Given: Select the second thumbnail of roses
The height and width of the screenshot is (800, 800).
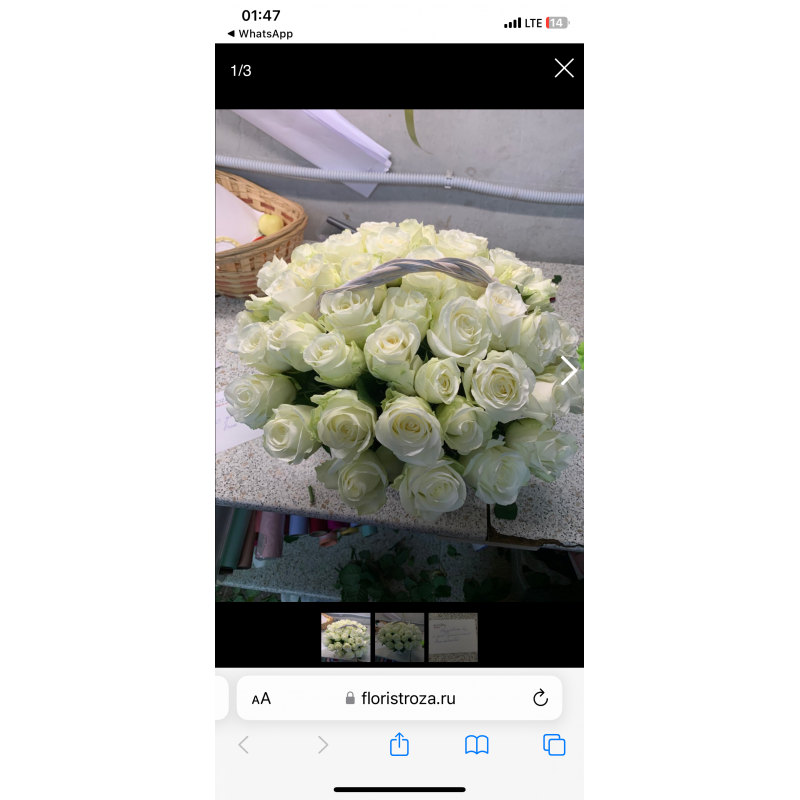Looking at the screenshot, I should click(x=399, y=637).
